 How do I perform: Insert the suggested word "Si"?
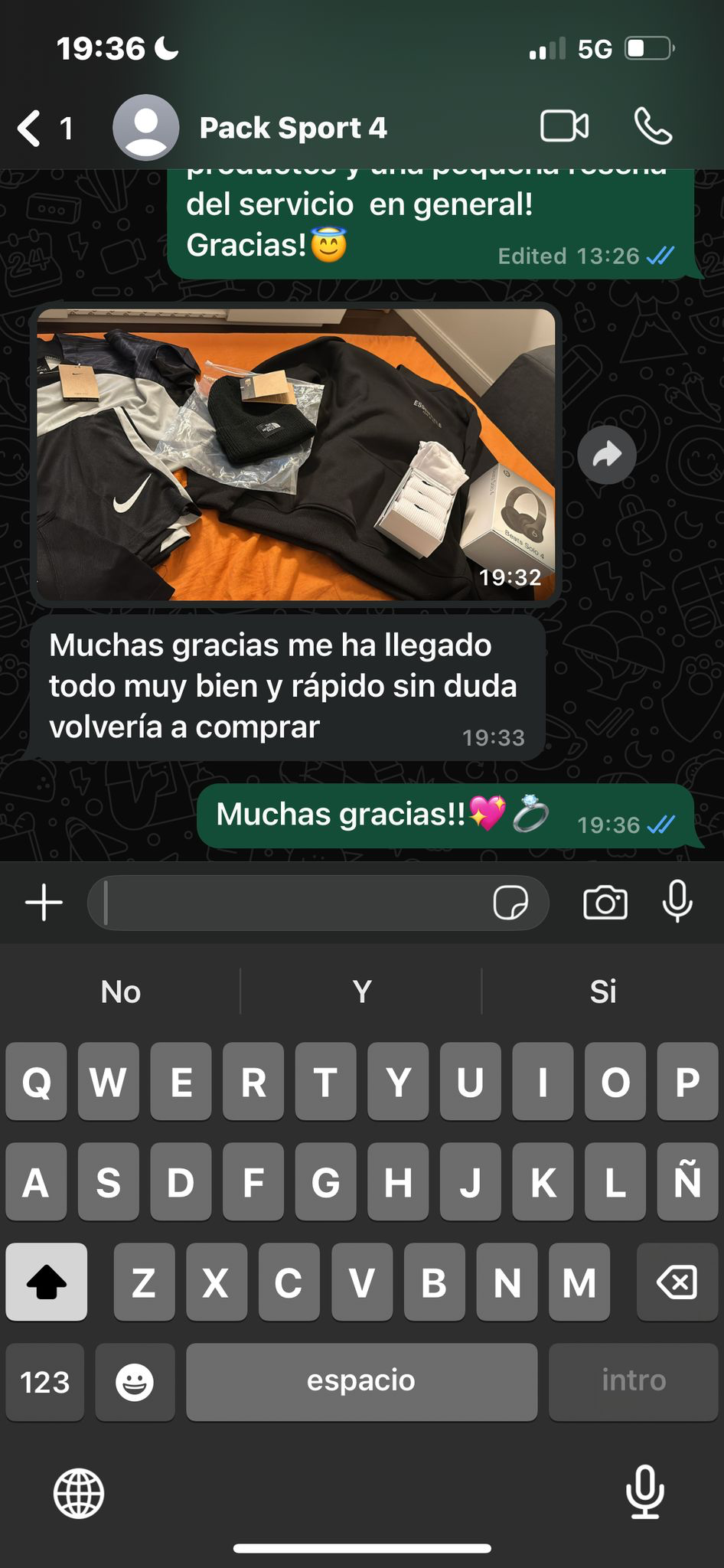point(602,992)
